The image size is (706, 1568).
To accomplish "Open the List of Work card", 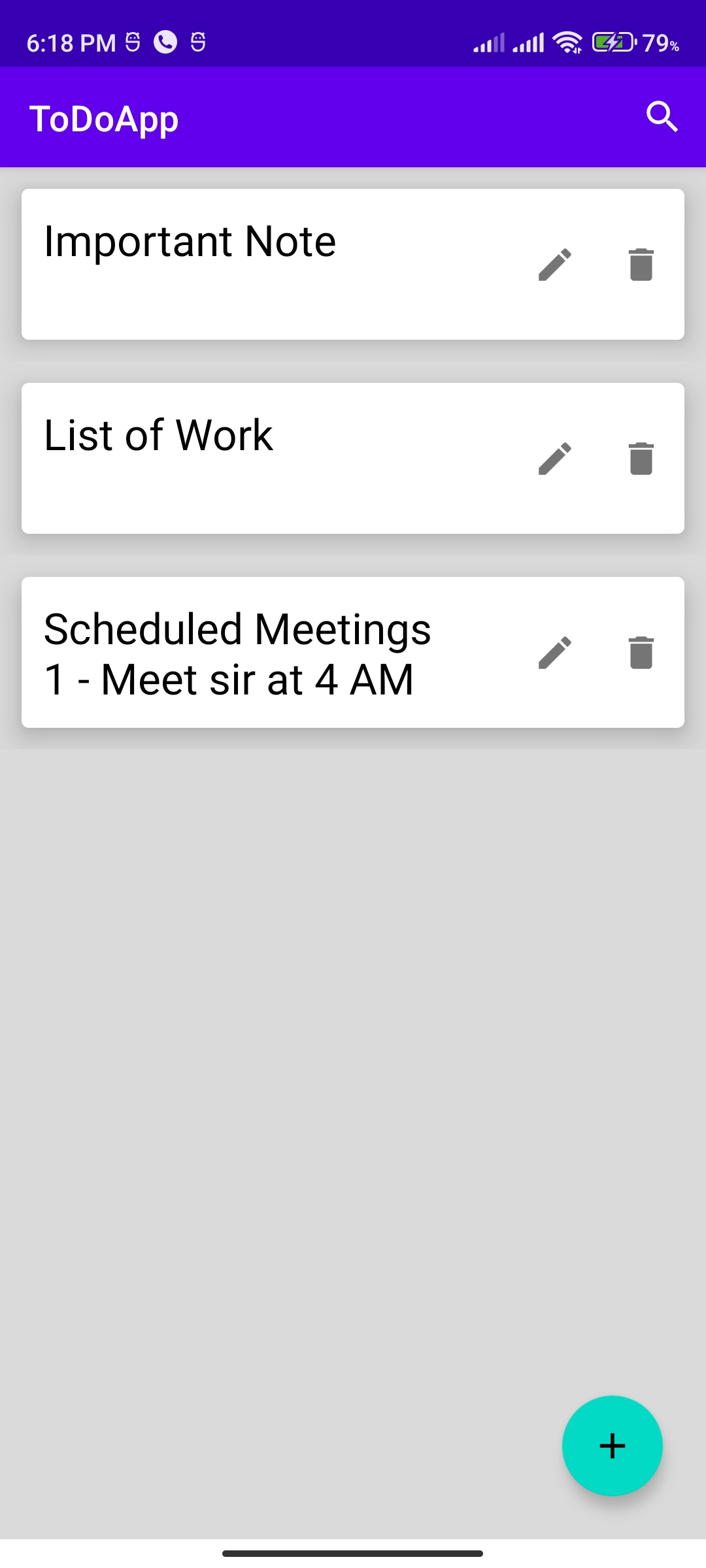I will click(x=353, y=459).
